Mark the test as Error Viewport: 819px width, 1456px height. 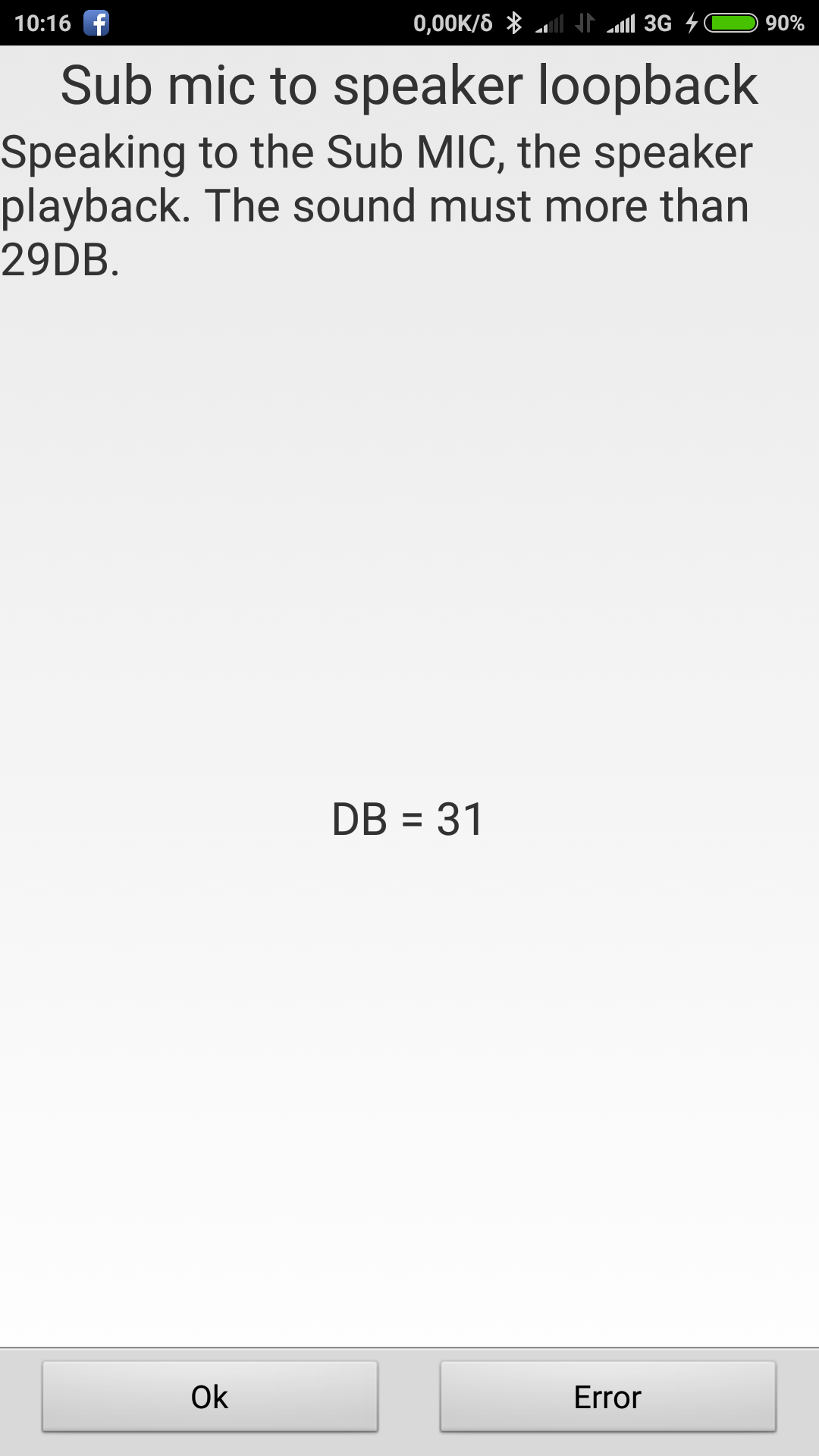607,1396
